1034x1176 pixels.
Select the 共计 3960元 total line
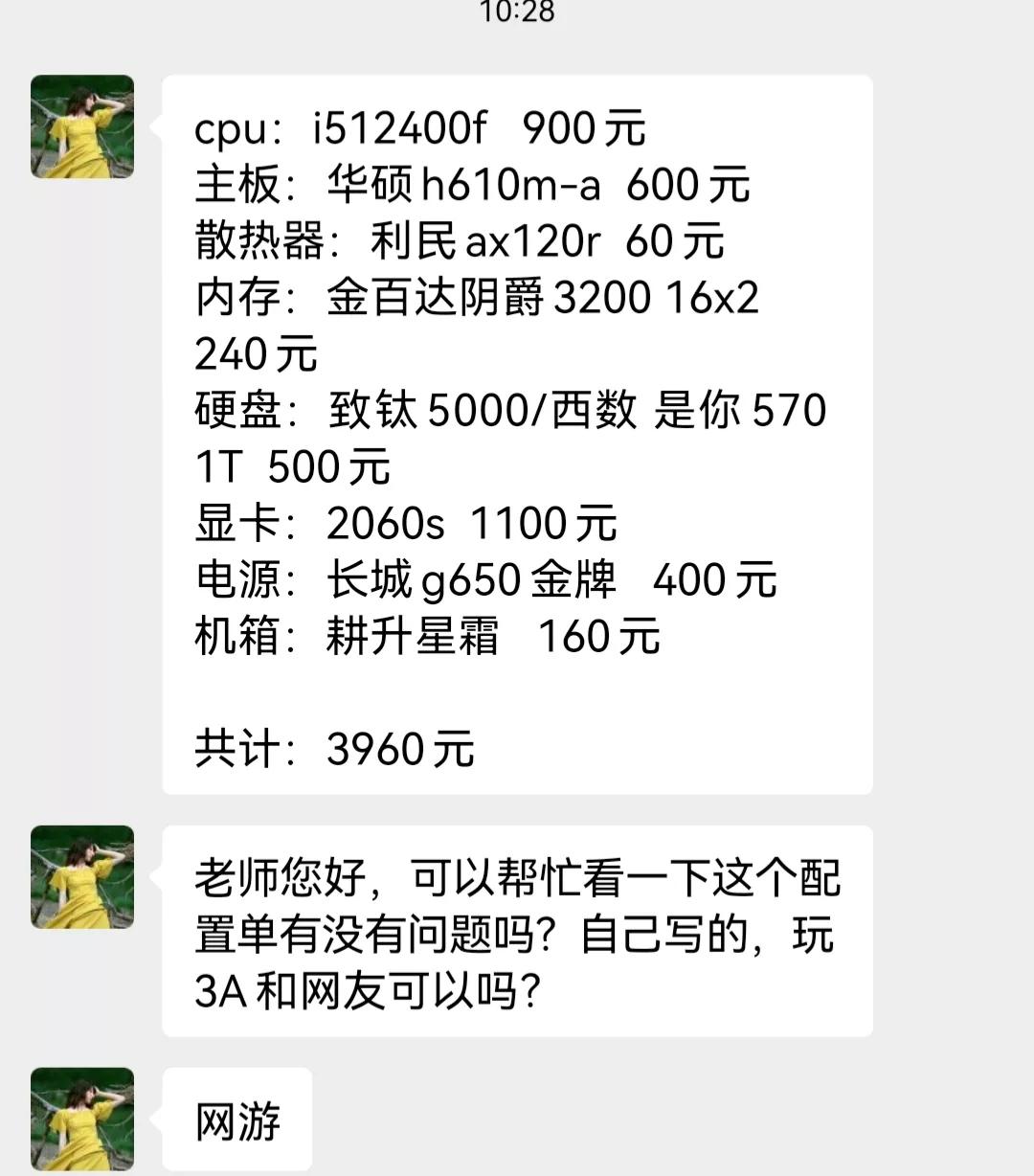click(x=335, y=749)
